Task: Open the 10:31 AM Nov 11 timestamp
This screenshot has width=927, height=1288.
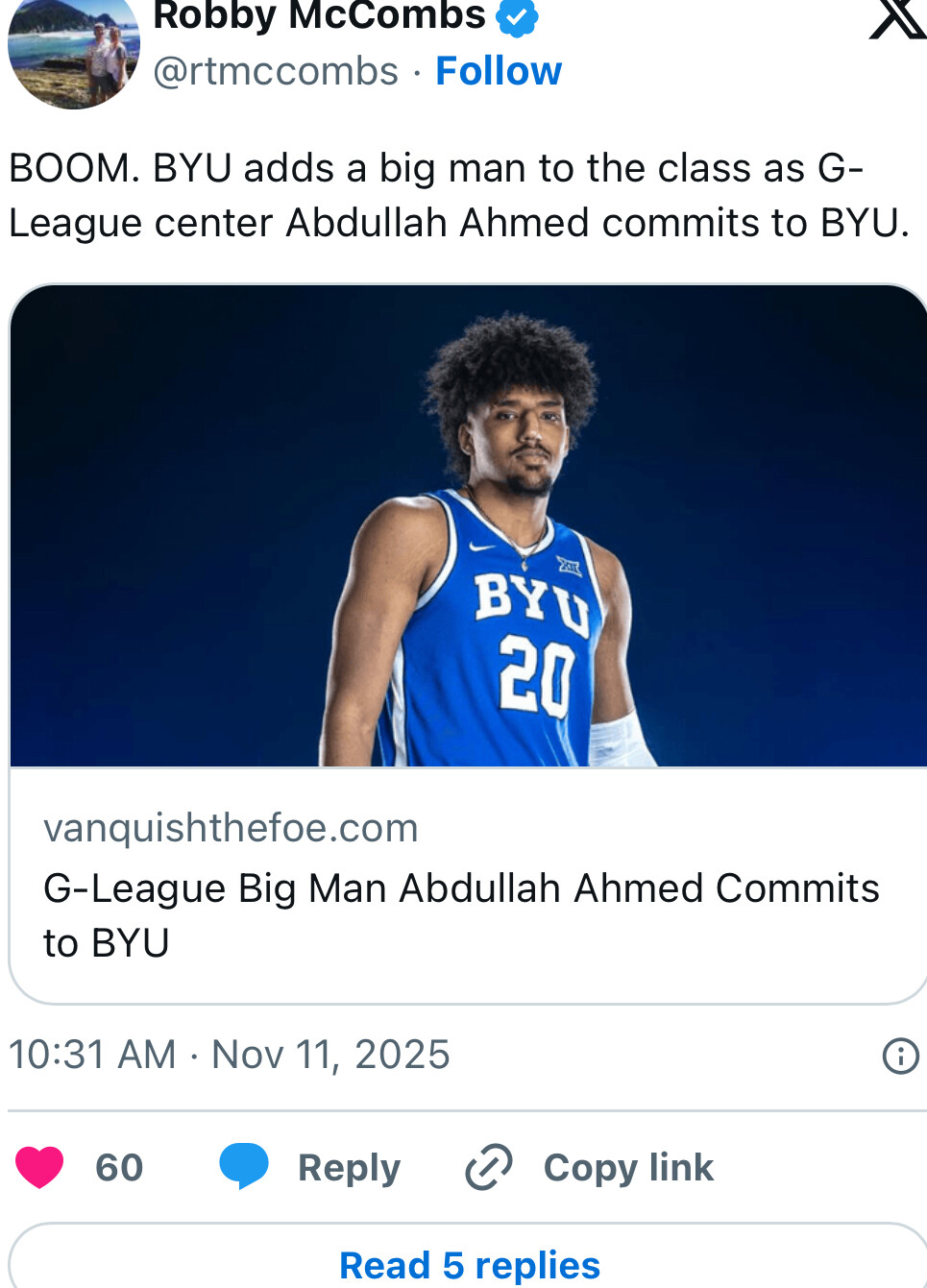Action: [x=229, y=1055]
